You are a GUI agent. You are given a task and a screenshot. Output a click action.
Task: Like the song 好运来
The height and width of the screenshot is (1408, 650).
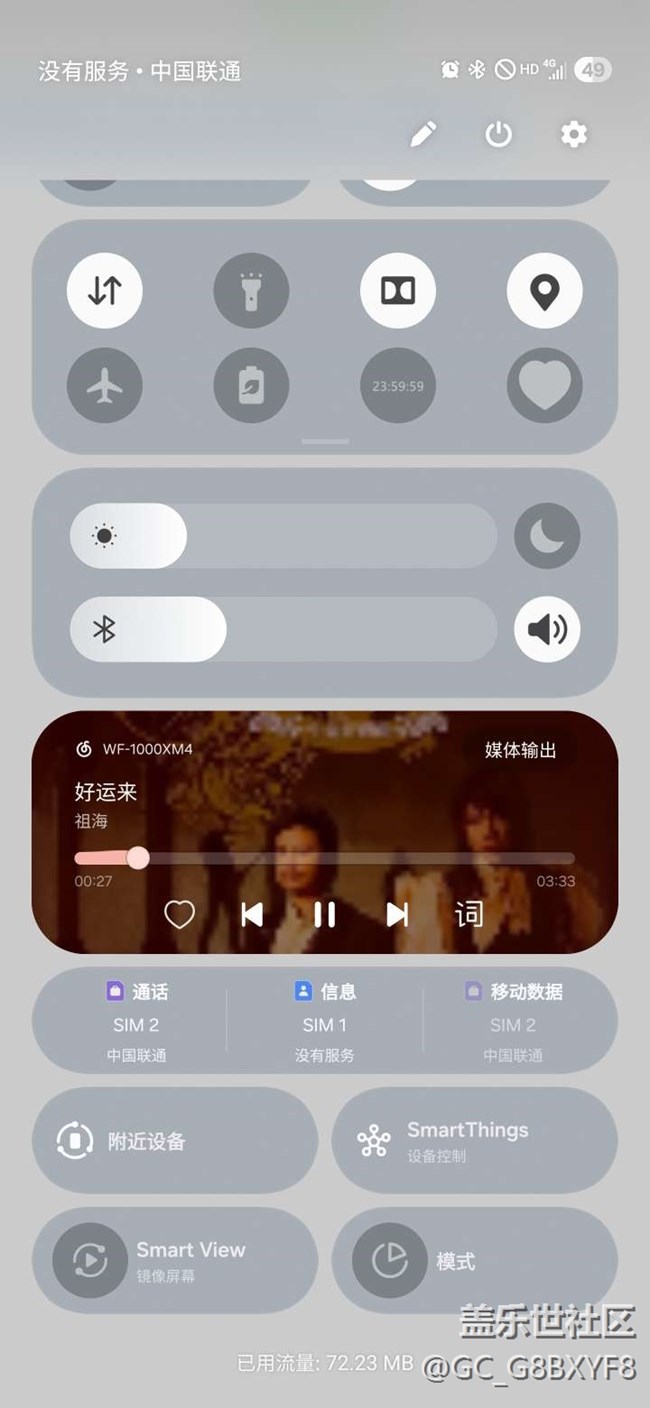tap(179, 914)
